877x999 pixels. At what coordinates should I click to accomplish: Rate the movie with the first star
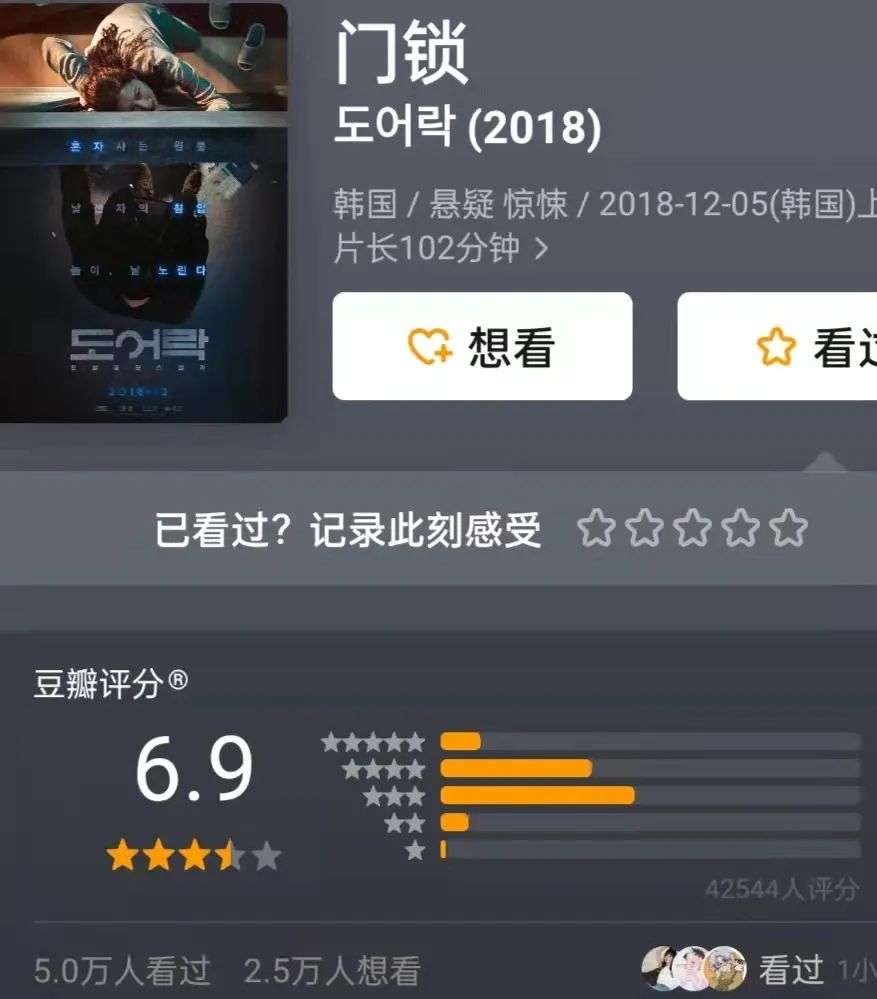point(596,528)
